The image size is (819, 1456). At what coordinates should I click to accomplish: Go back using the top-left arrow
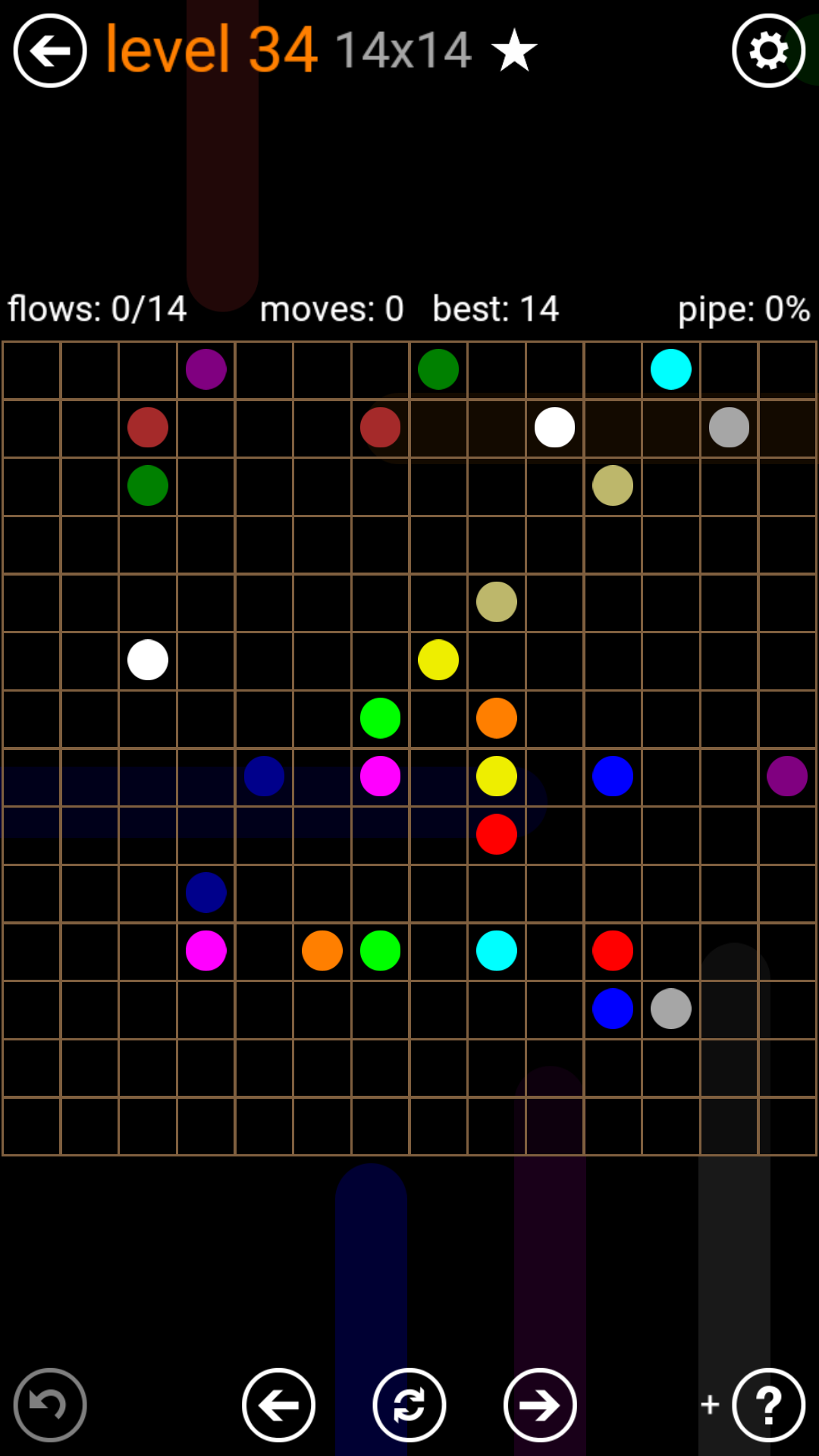50,51
